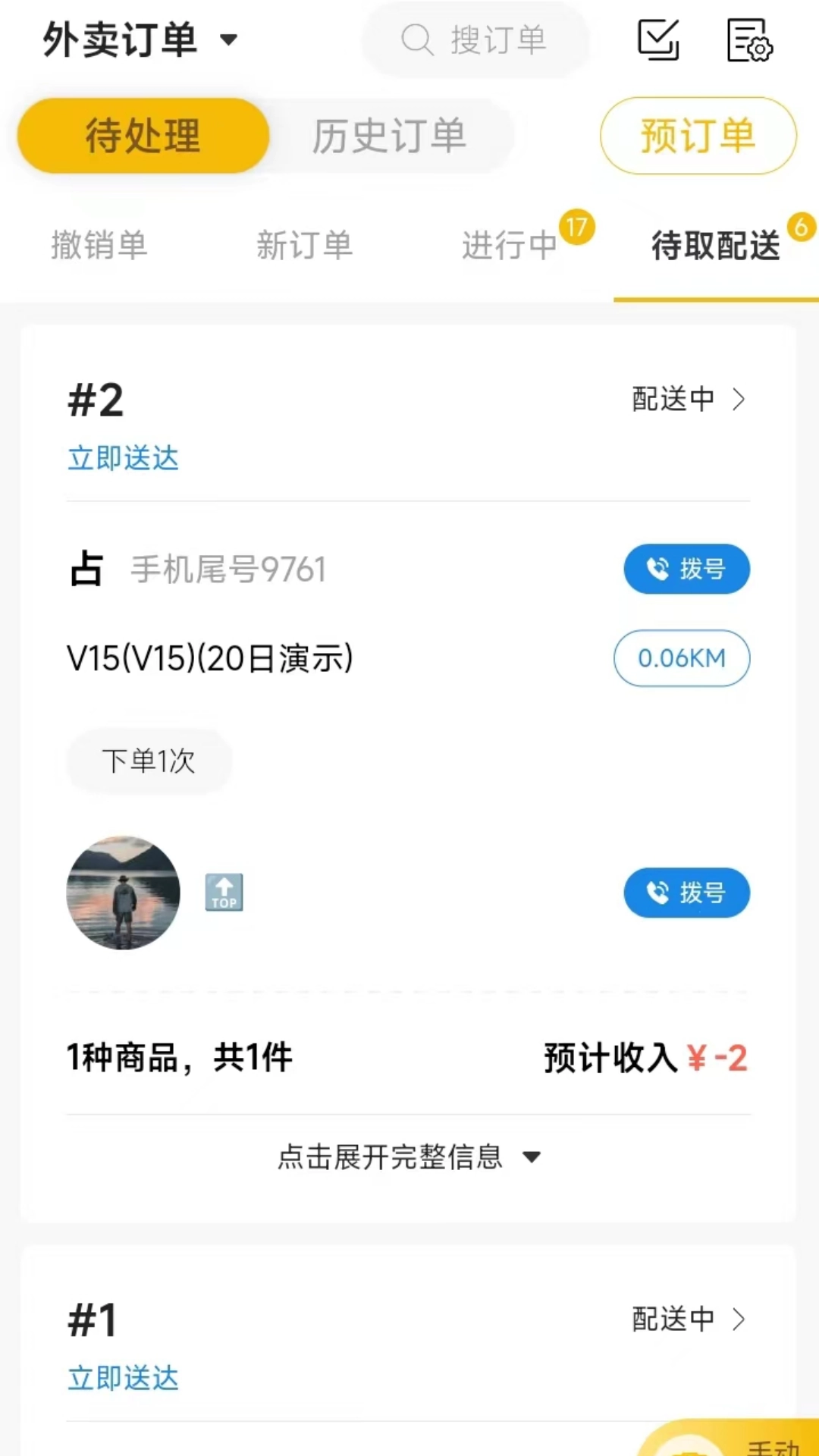Select the 待取配送 tab
819x1456 pixels.
(716, 246)
